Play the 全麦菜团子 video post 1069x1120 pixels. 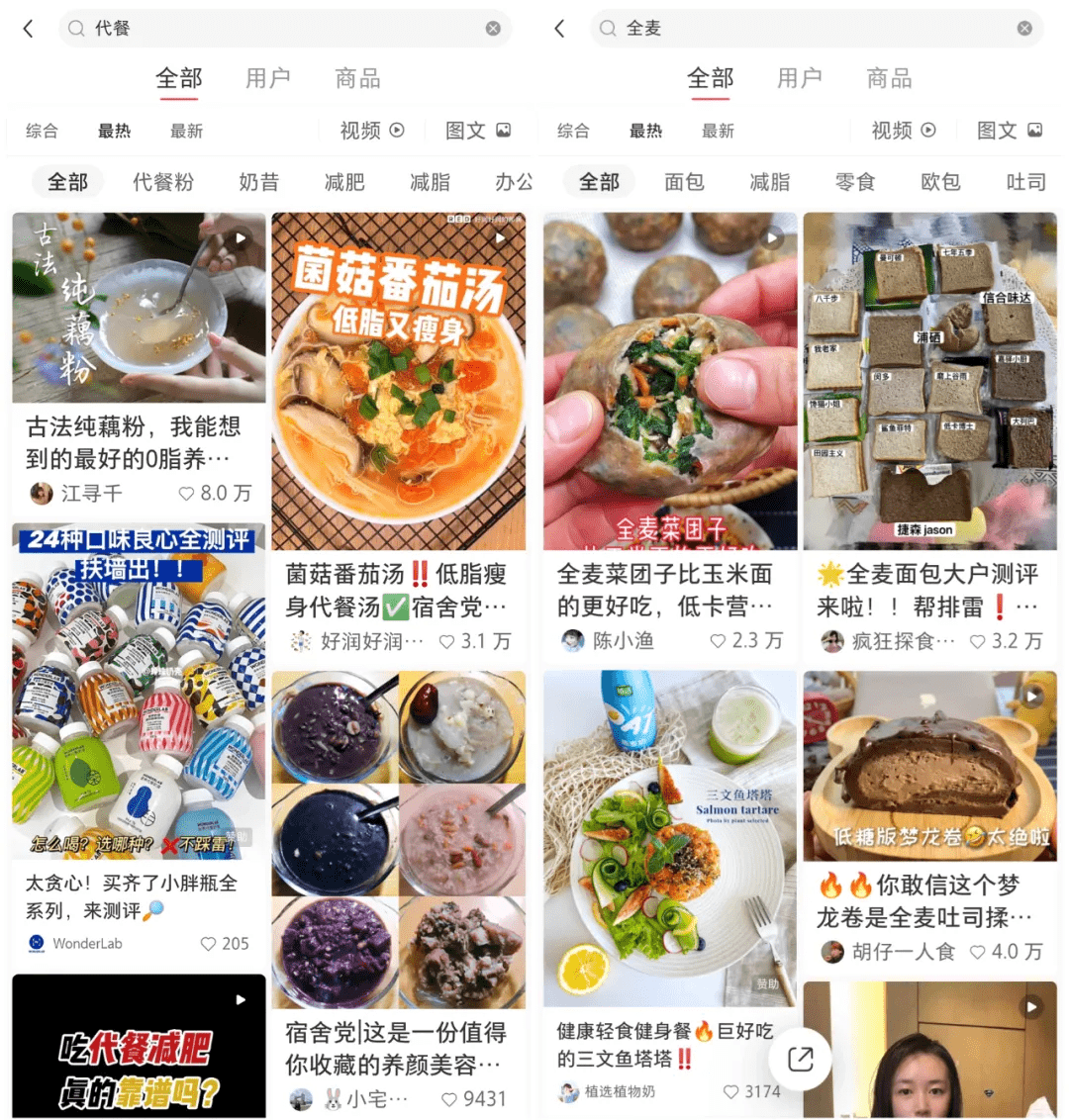pos(771,237)
